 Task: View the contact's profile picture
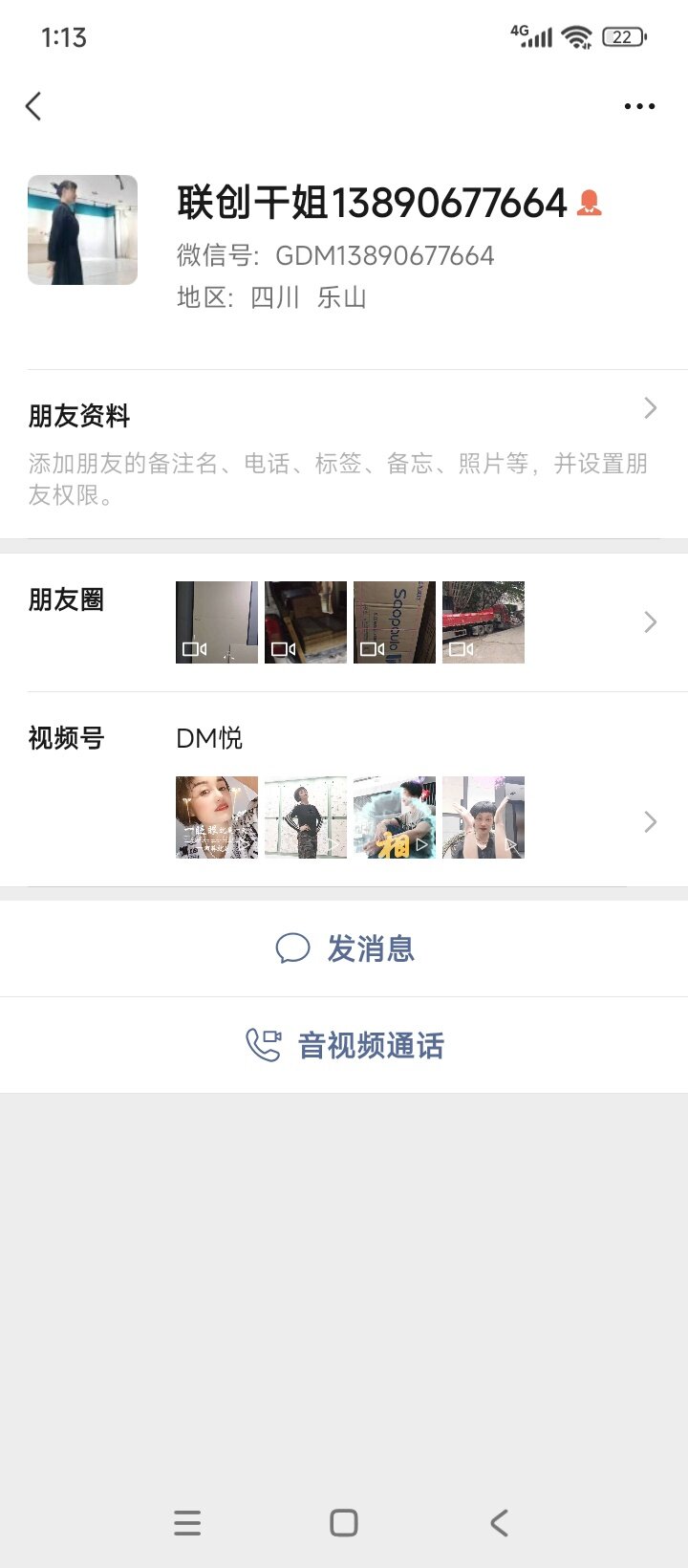point(82,230)
